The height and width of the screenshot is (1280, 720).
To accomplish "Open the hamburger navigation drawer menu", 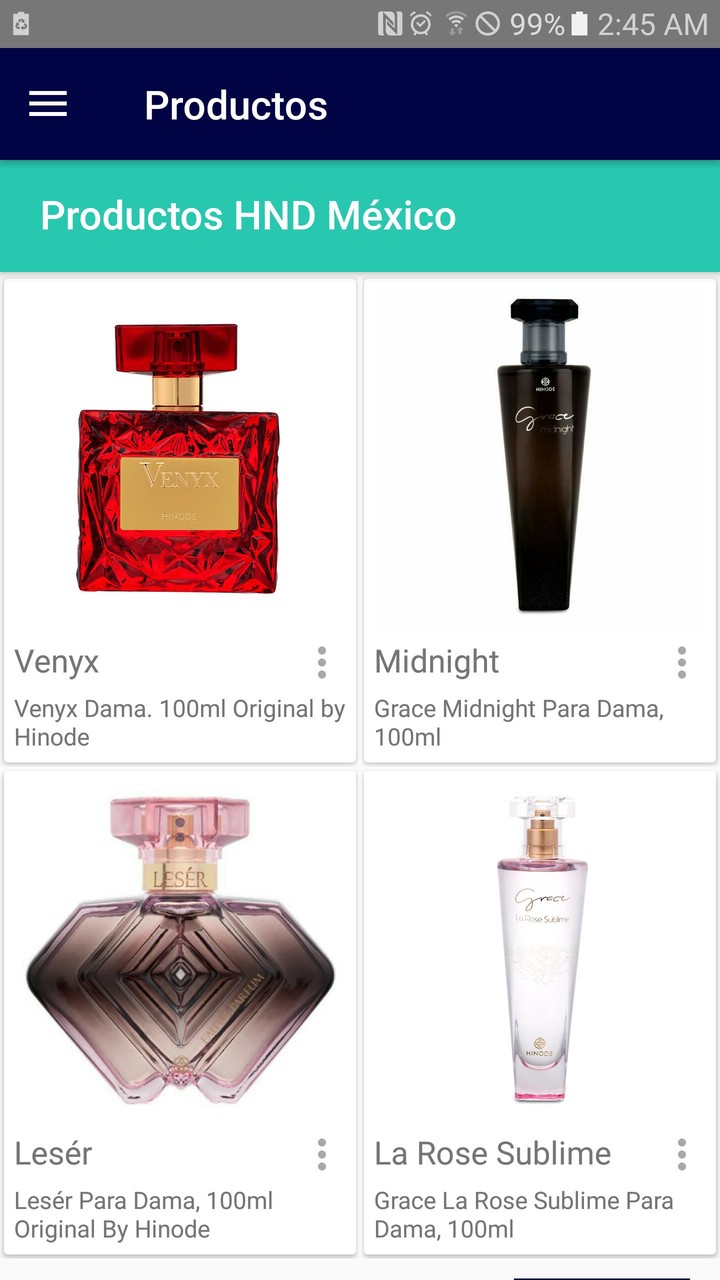I will pyautogui.click(x=48, y=104).
